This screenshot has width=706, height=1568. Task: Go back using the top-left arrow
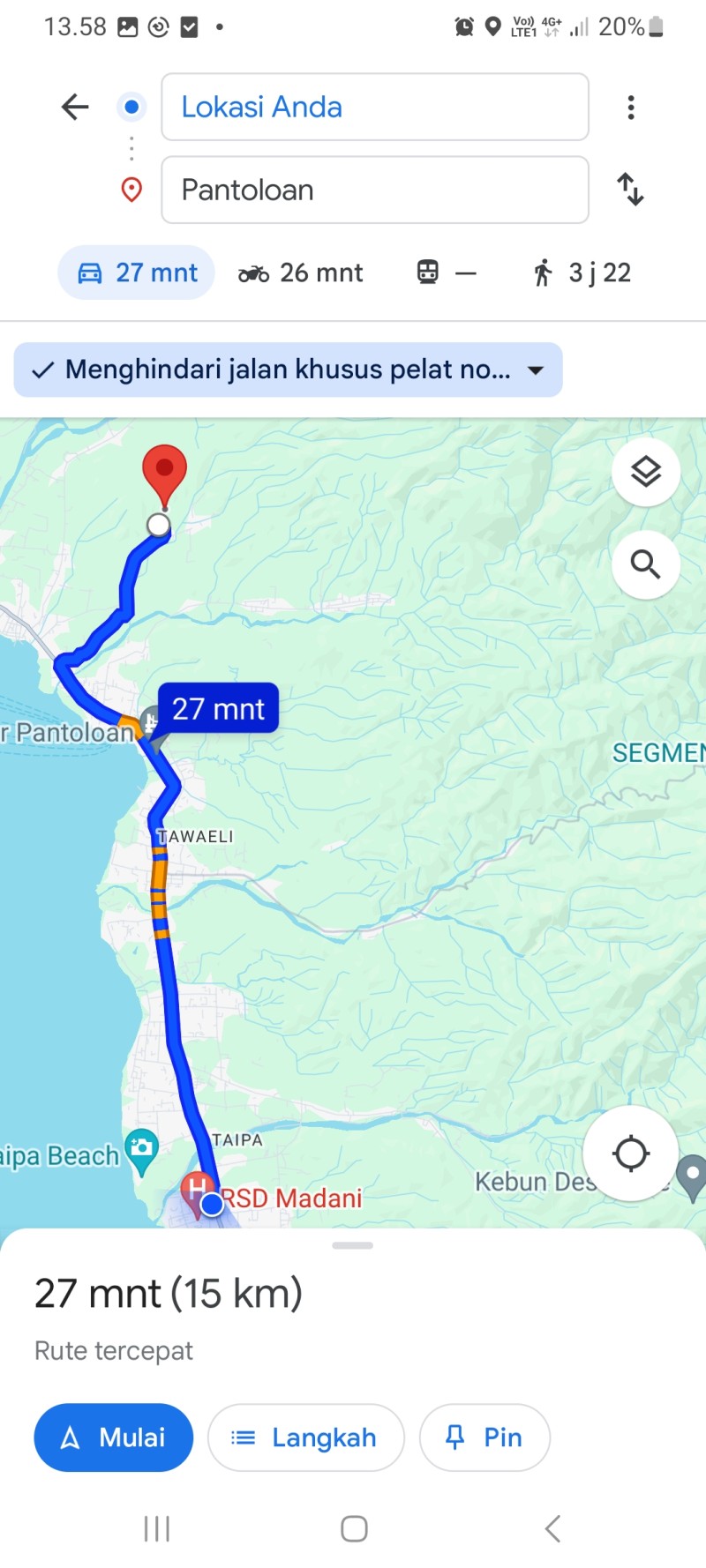[x=75, y=107]
